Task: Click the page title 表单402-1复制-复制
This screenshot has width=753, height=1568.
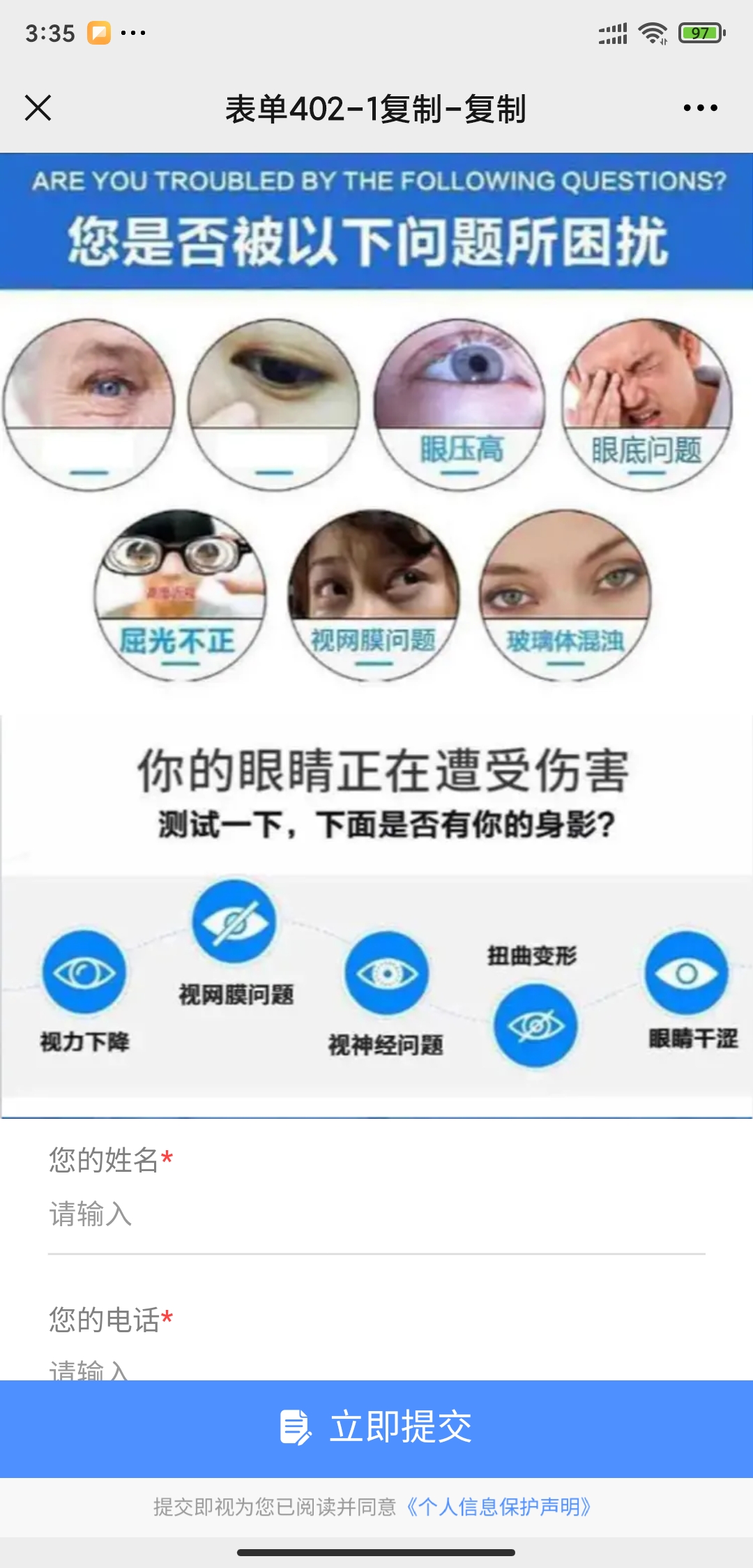Action: (376, 108)
